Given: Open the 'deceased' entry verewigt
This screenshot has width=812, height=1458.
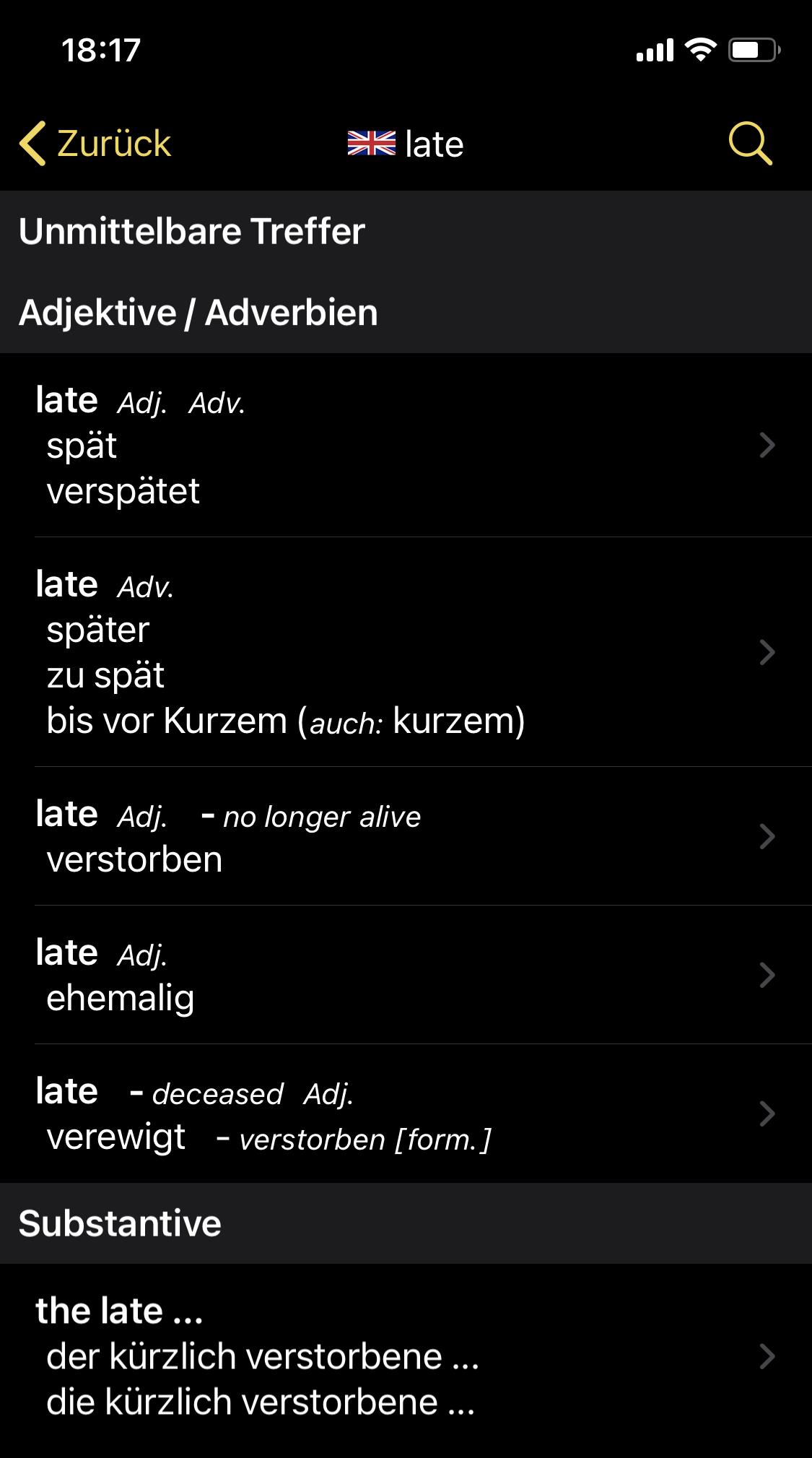Looking at the screenshot, I should (x=406, y=1114).
